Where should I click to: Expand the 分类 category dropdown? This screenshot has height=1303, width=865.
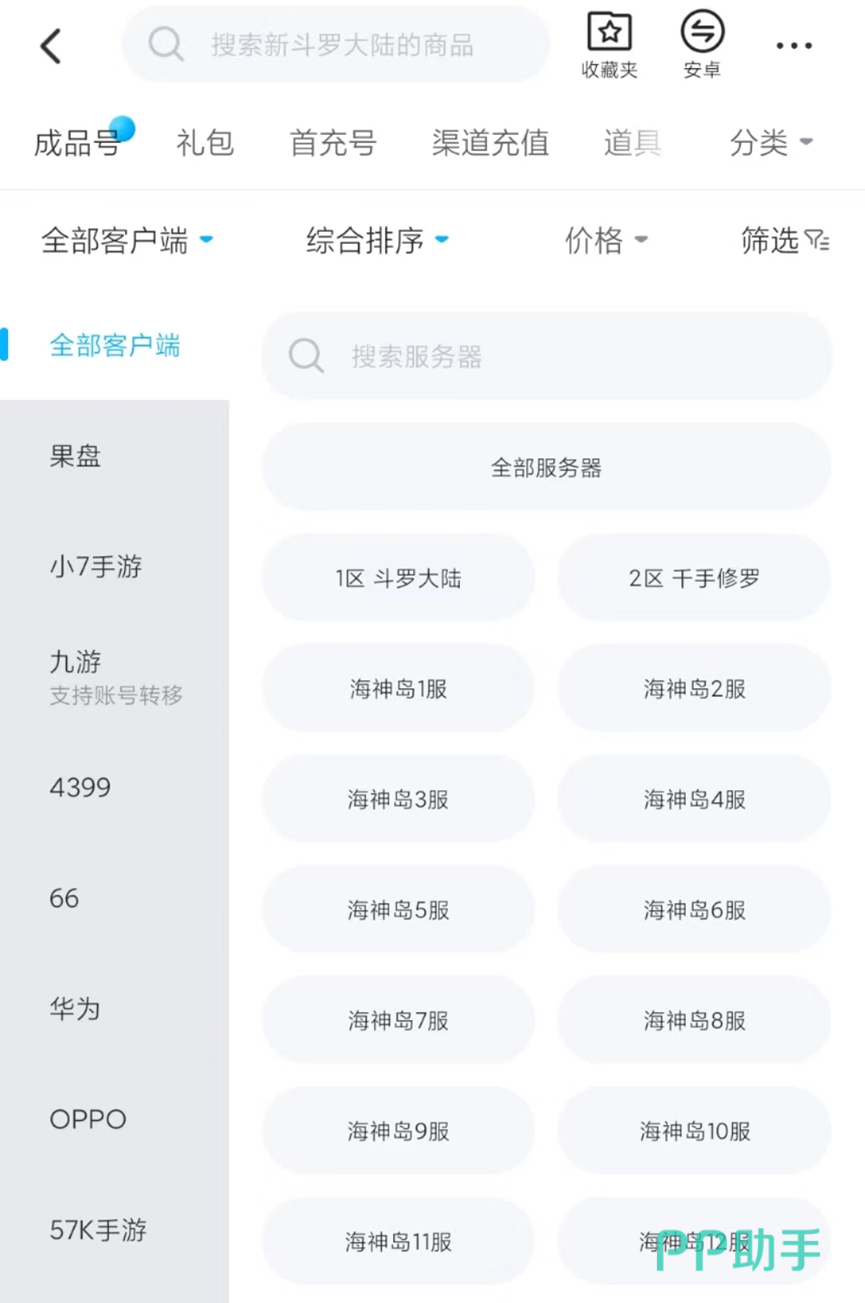coord(770,143)
